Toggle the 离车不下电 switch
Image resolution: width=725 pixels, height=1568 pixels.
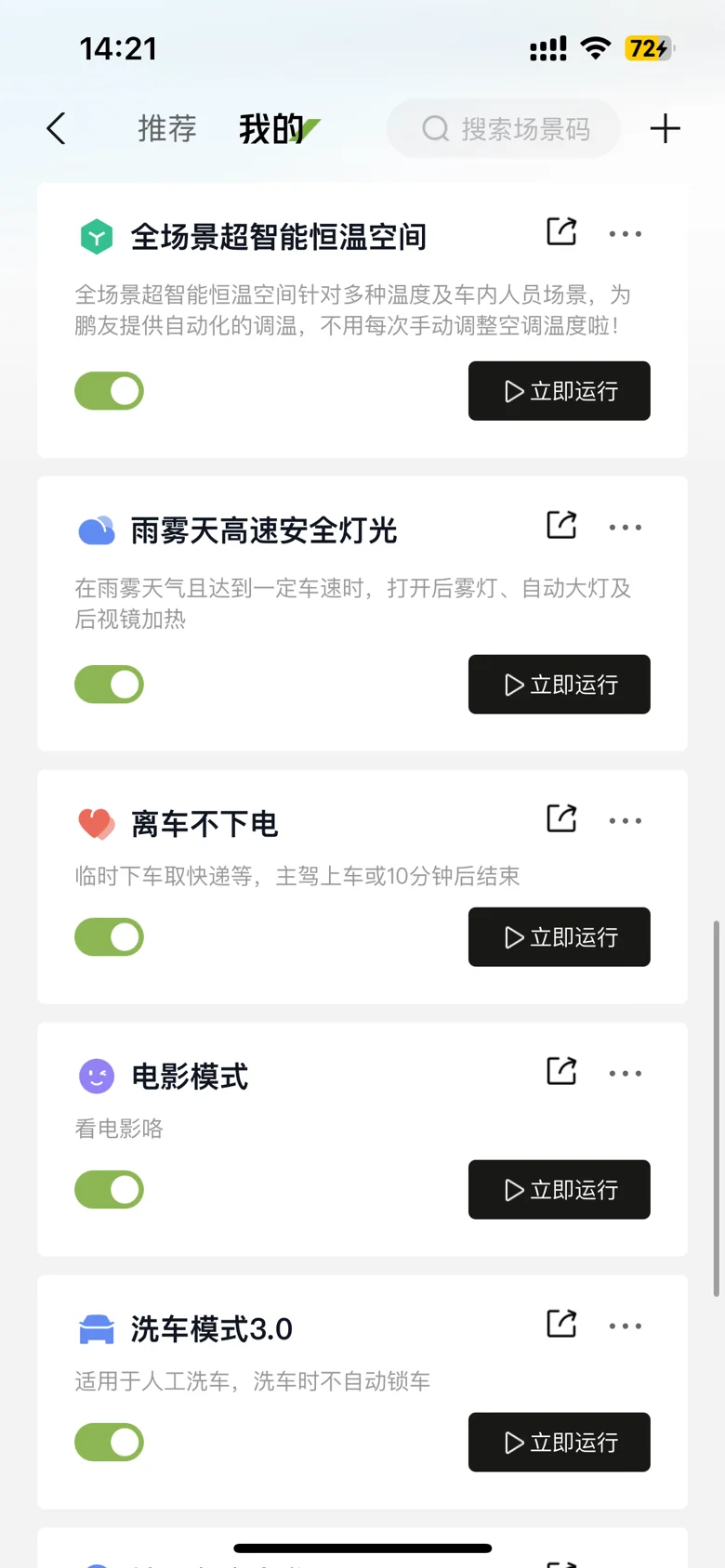pos(109,937)
